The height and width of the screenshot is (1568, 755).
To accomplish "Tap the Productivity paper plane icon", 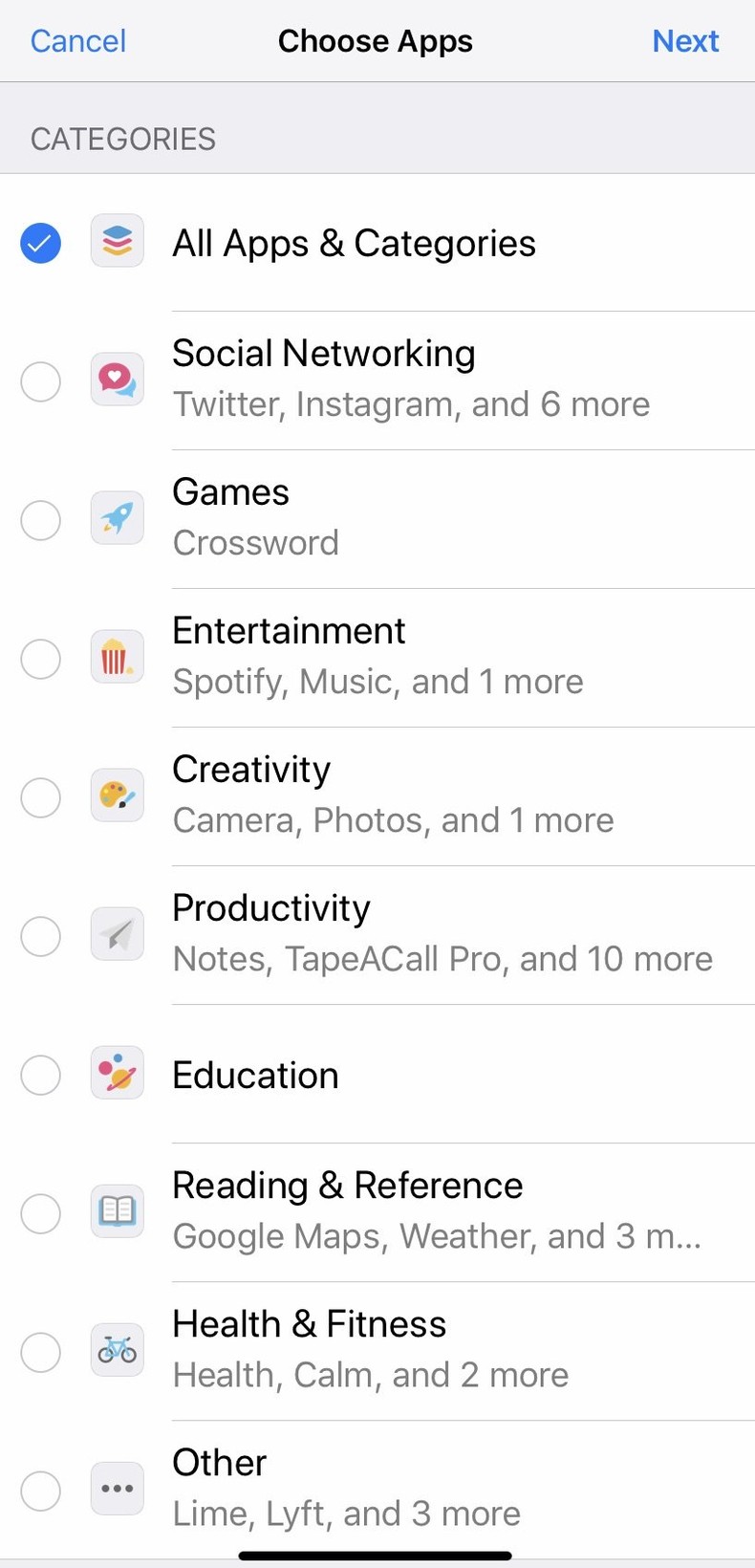I will click(117, 934).
